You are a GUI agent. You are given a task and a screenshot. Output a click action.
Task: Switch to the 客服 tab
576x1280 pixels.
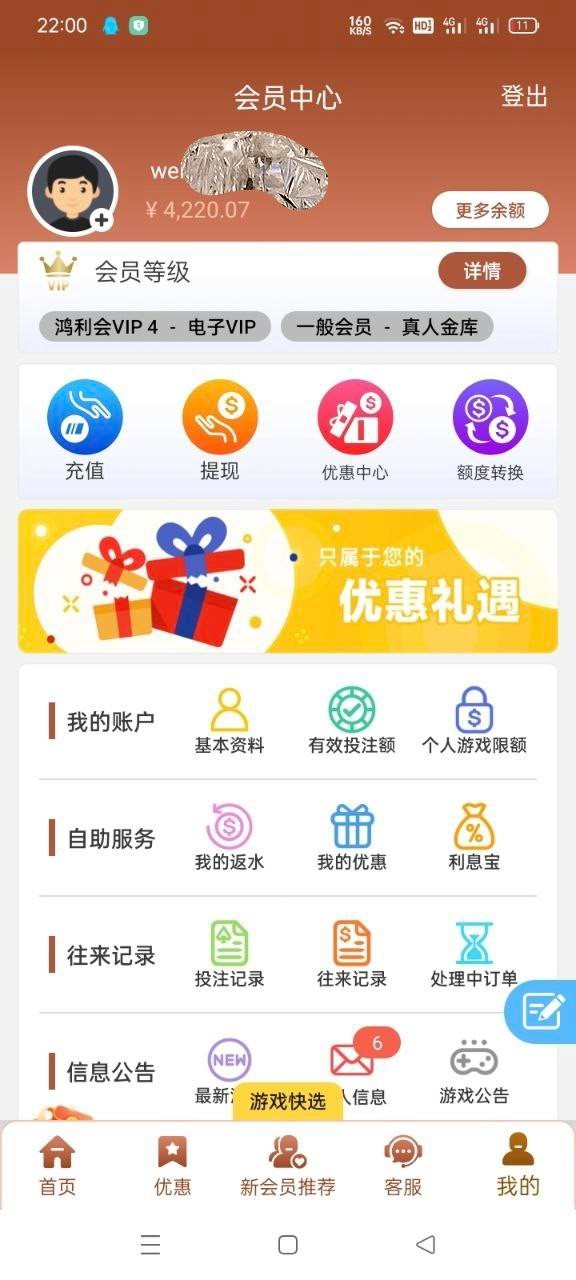(403, 1166)
